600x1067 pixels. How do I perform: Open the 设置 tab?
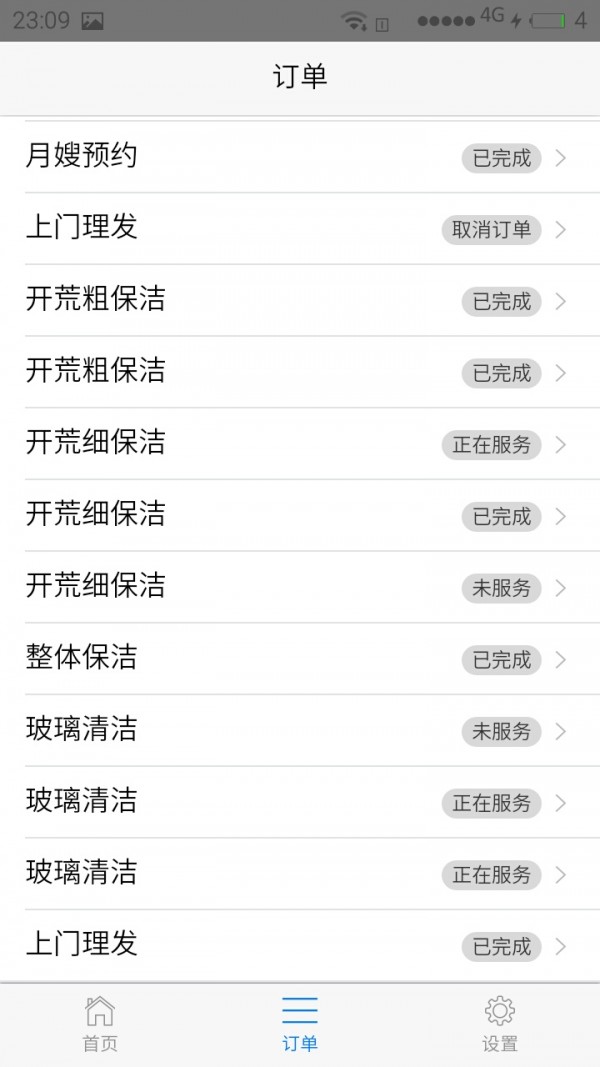500,1024
